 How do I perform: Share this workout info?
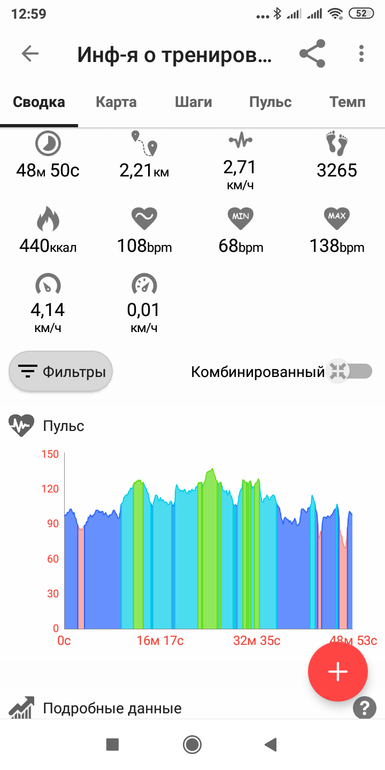(312, 54)
